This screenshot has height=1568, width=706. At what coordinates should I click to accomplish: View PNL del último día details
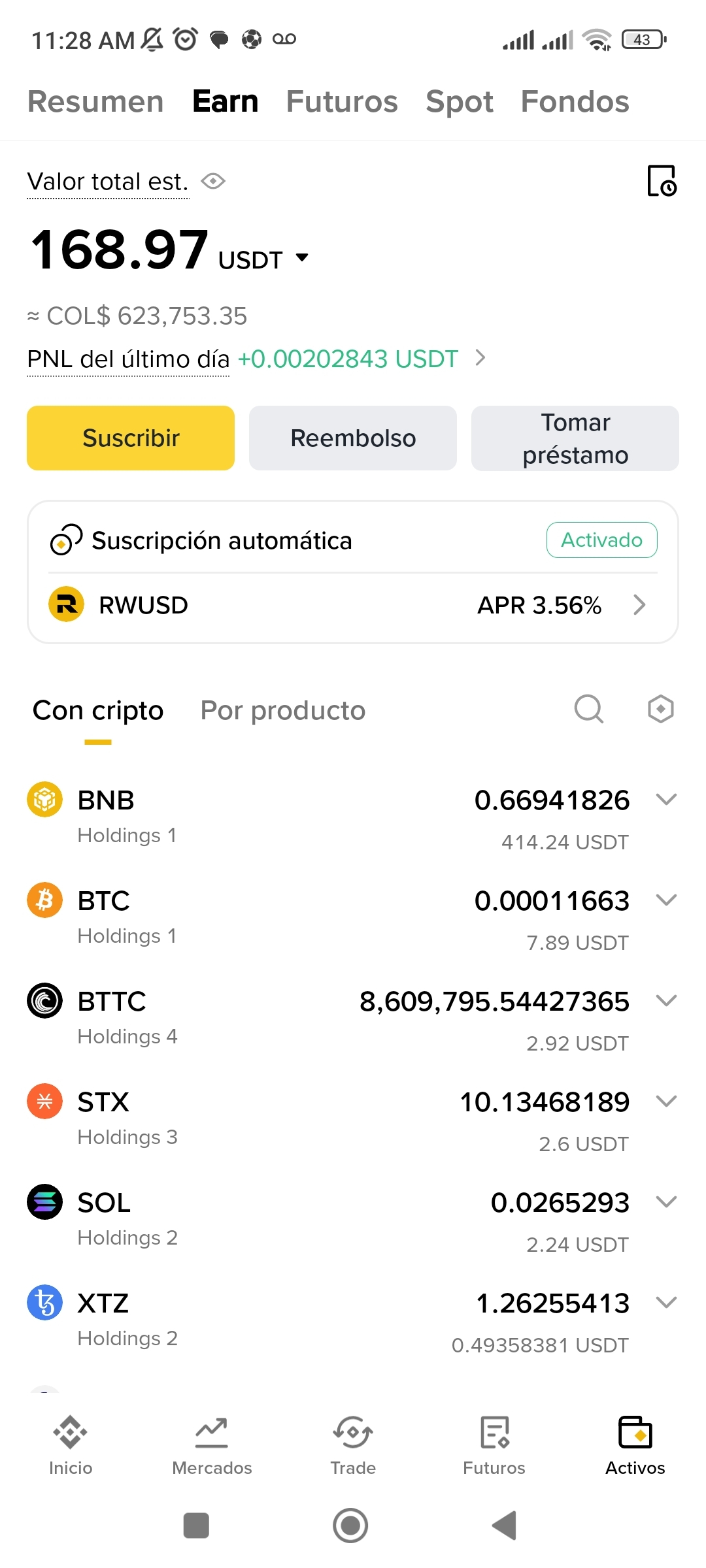(x=480, y=358)
